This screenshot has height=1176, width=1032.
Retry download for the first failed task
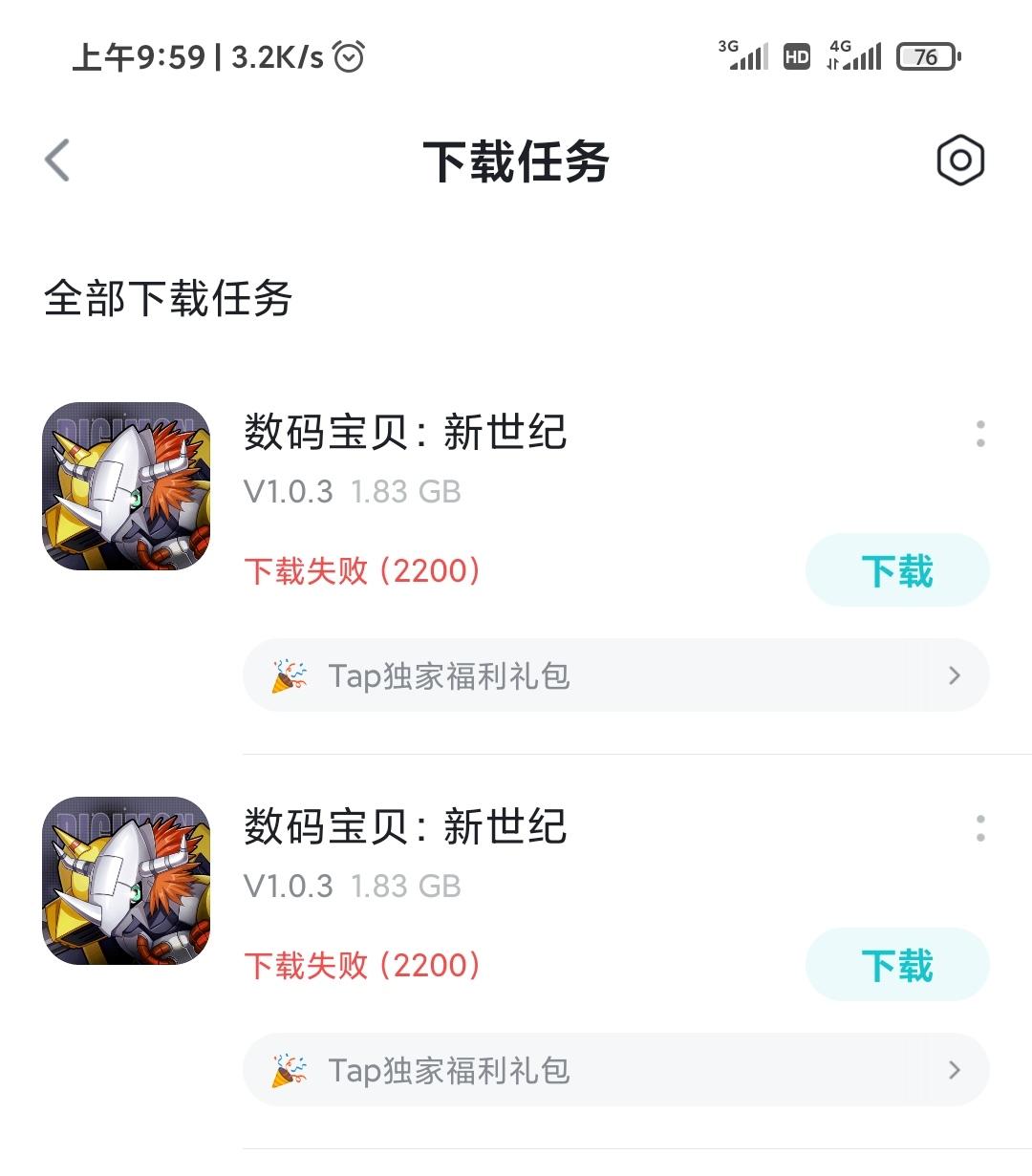[x=897, y=570]
